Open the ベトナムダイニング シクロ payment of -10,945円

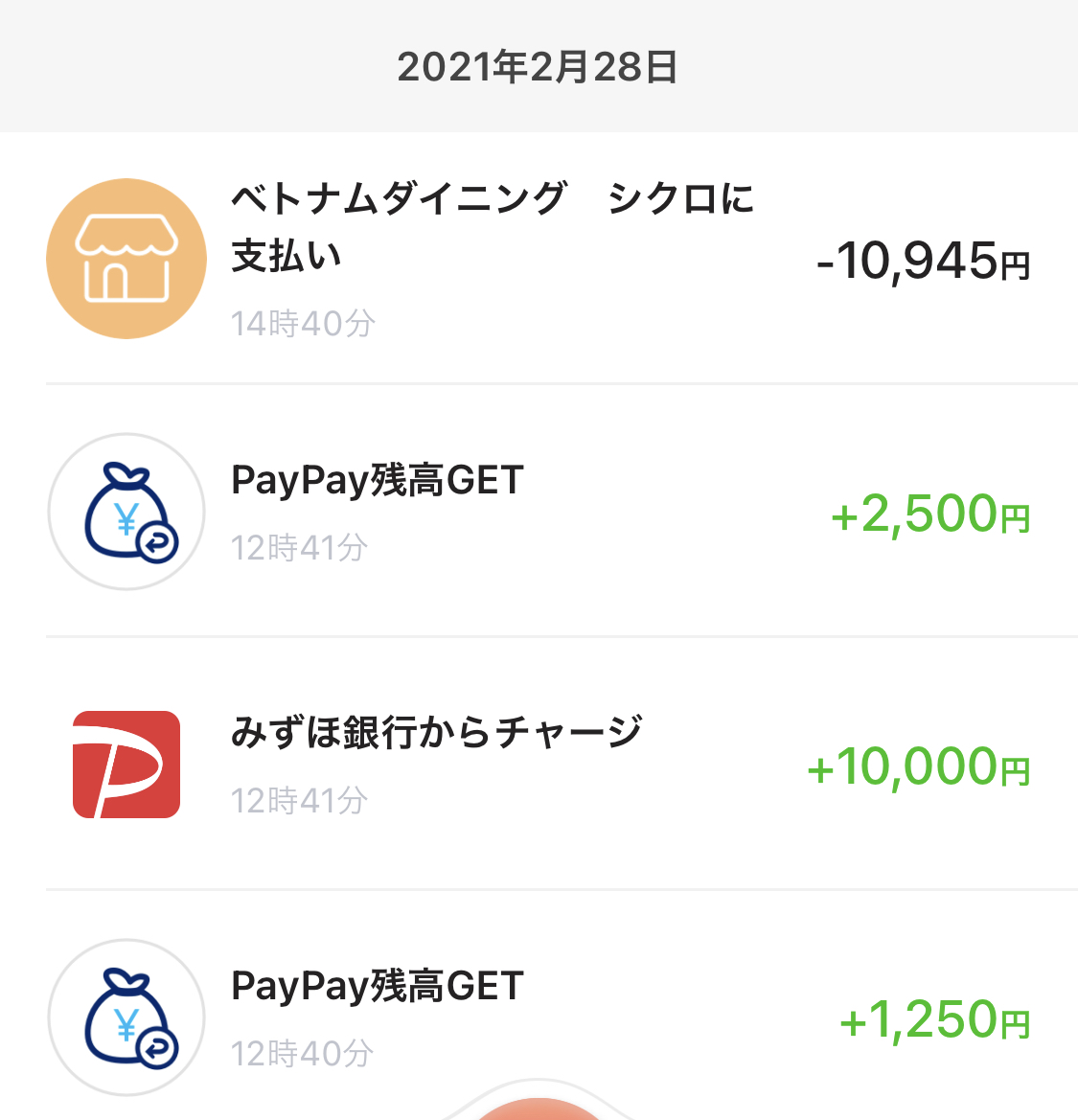tap(537, 258)
